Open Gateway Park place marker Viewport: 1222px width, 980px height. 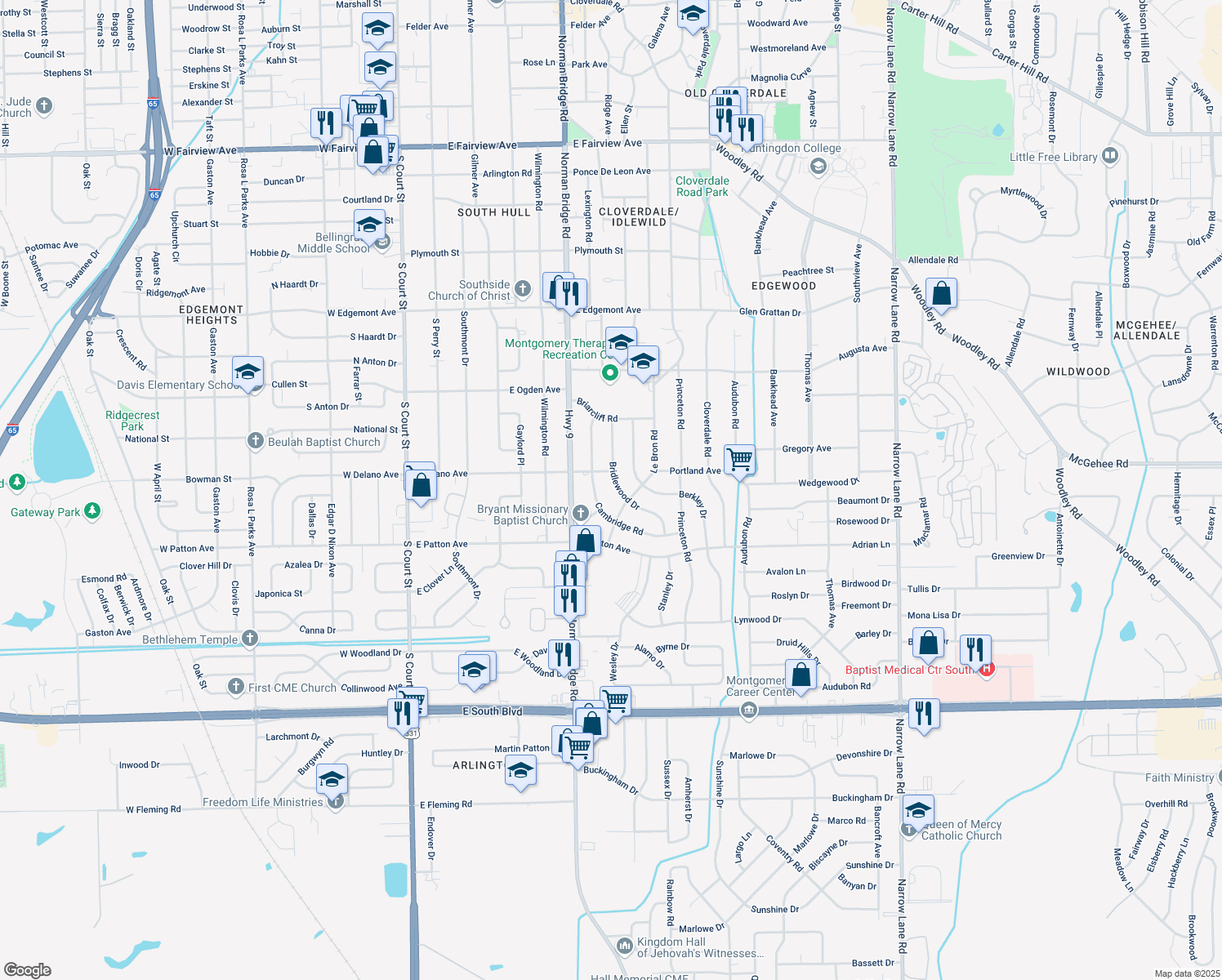tap(92, 511)
